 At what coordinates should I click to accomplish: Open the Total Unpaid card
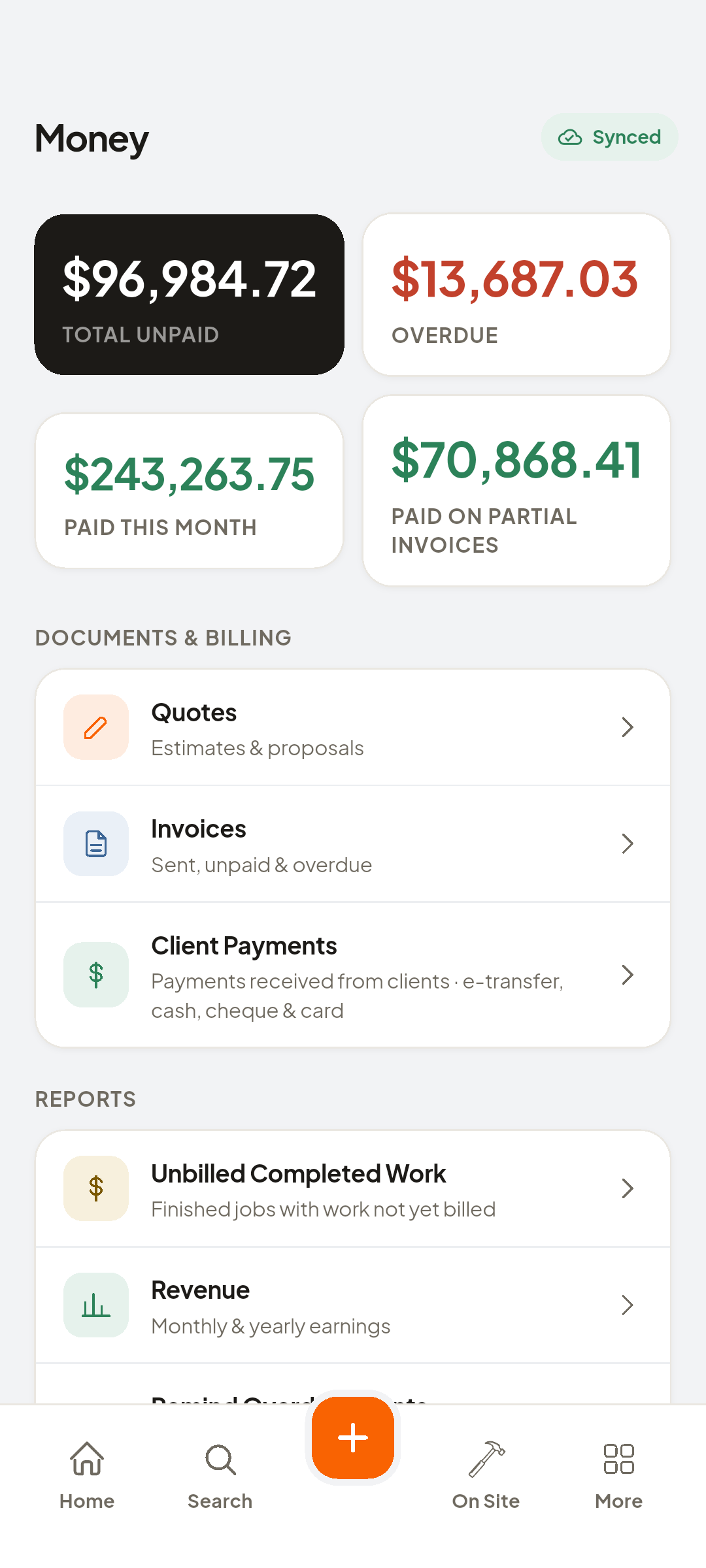point(190,295)
